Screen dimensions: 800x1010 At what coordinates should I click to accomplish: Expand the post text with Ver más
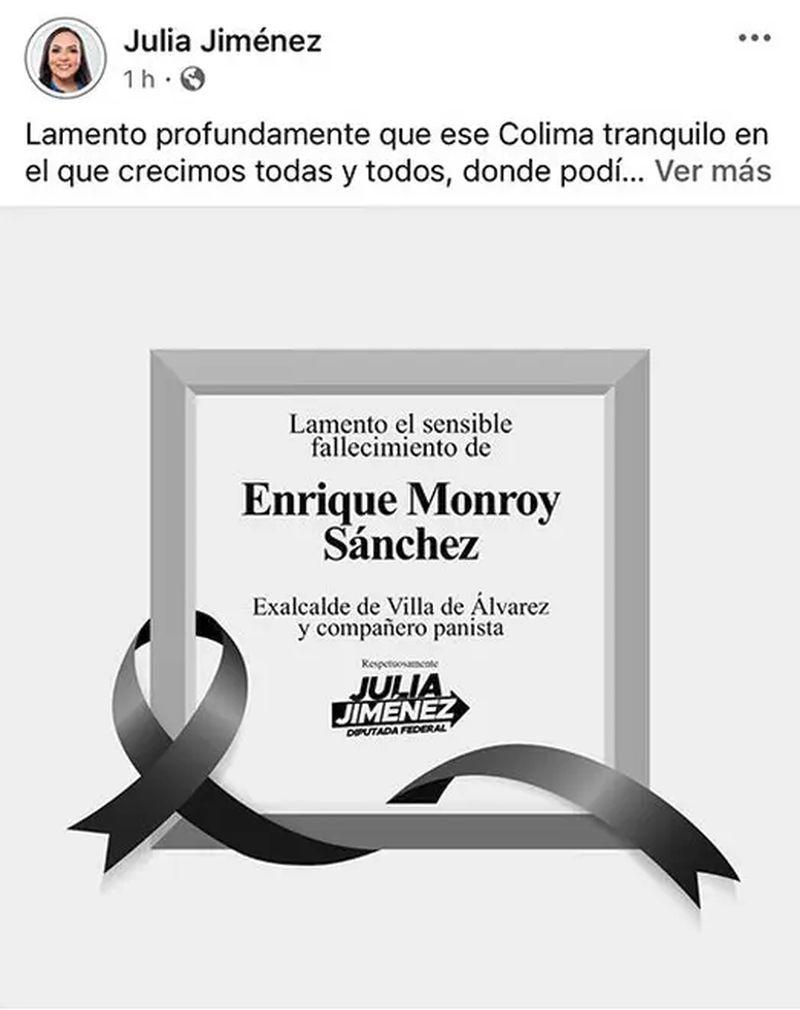pos(713,172)
